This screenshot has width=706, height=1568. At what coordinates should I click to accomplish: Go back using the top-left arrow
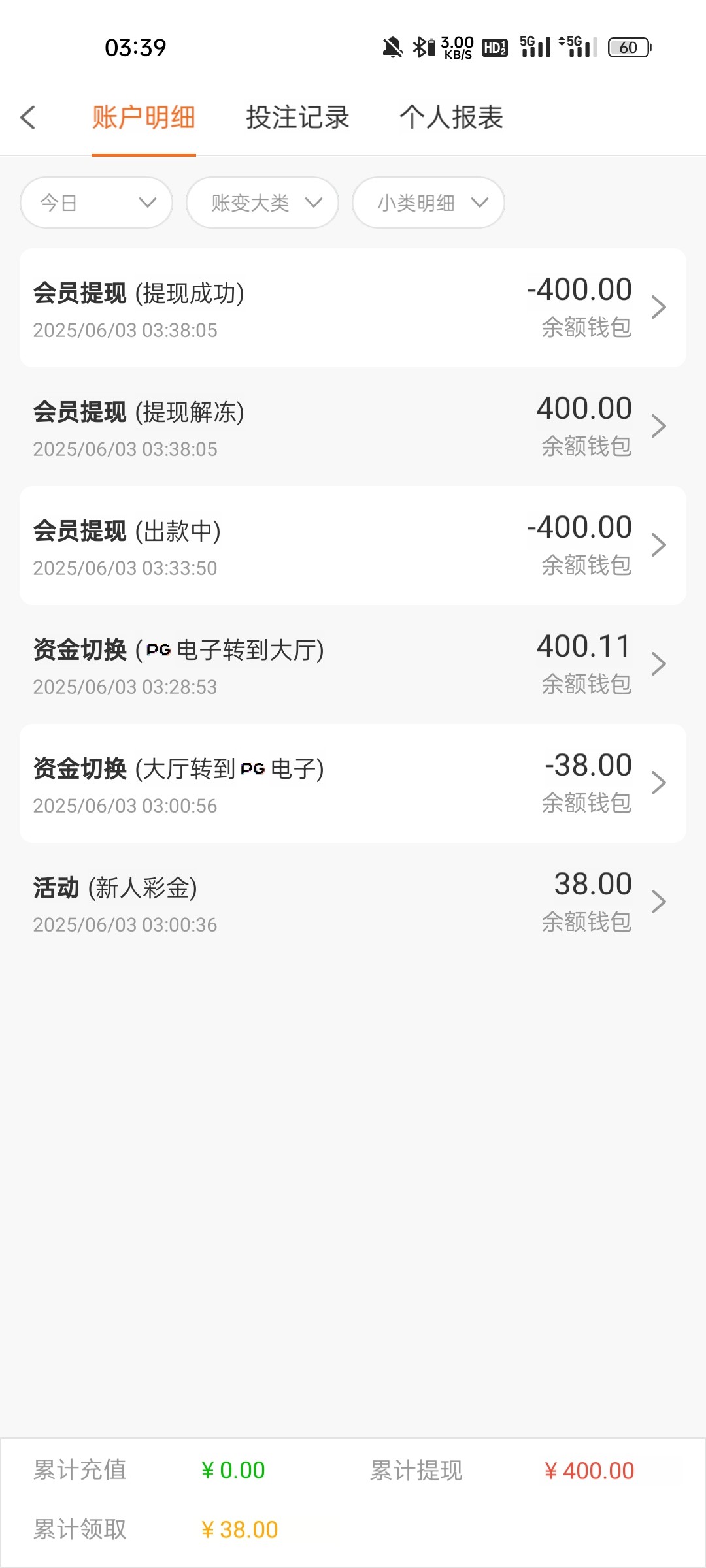click(x=27, y=118)
